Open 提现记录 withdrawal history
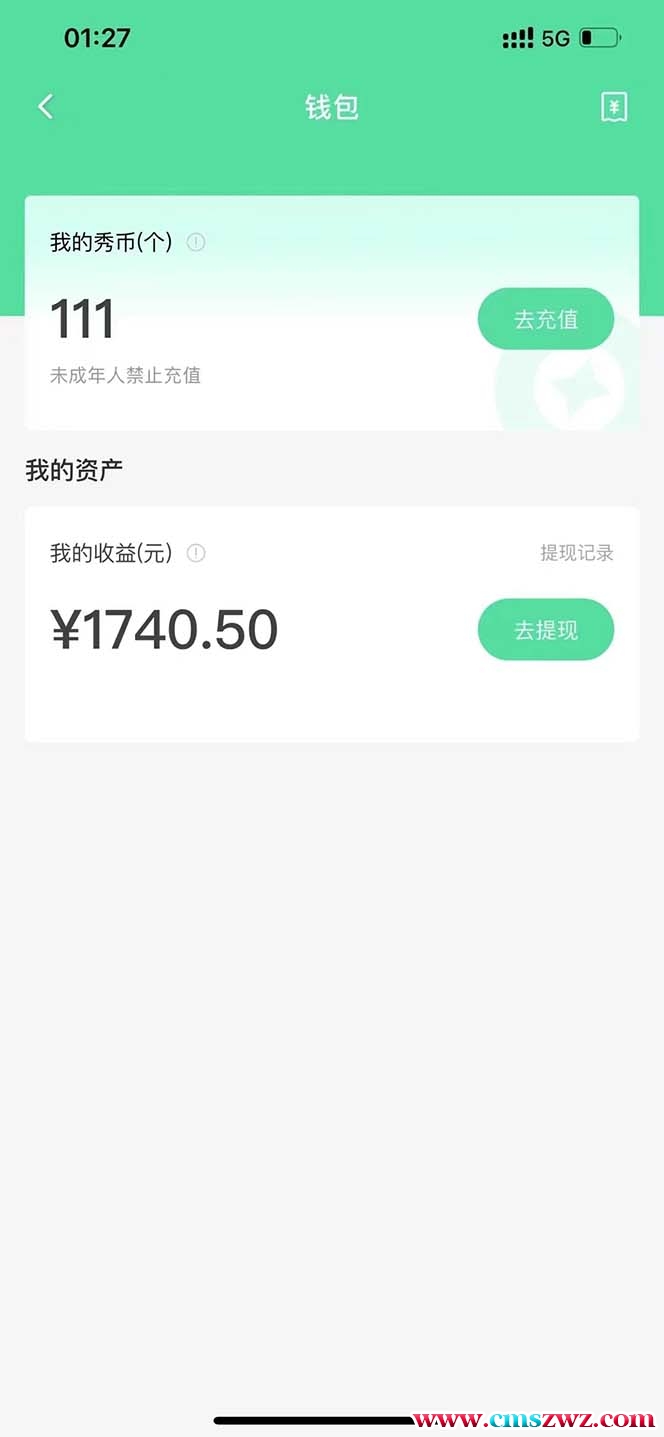 click(576, 553)
